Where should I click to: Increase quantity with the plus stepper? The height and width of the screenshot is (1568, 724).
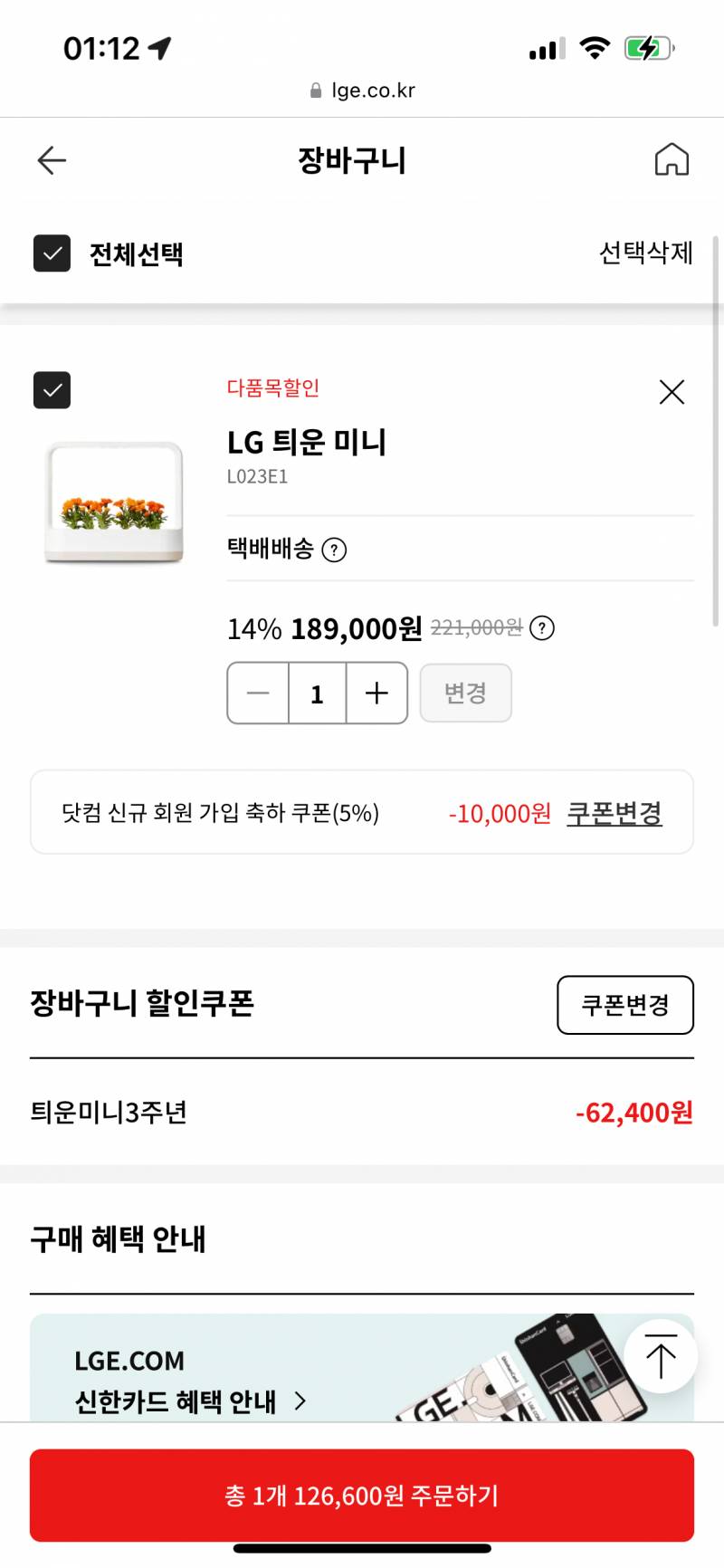376,693
